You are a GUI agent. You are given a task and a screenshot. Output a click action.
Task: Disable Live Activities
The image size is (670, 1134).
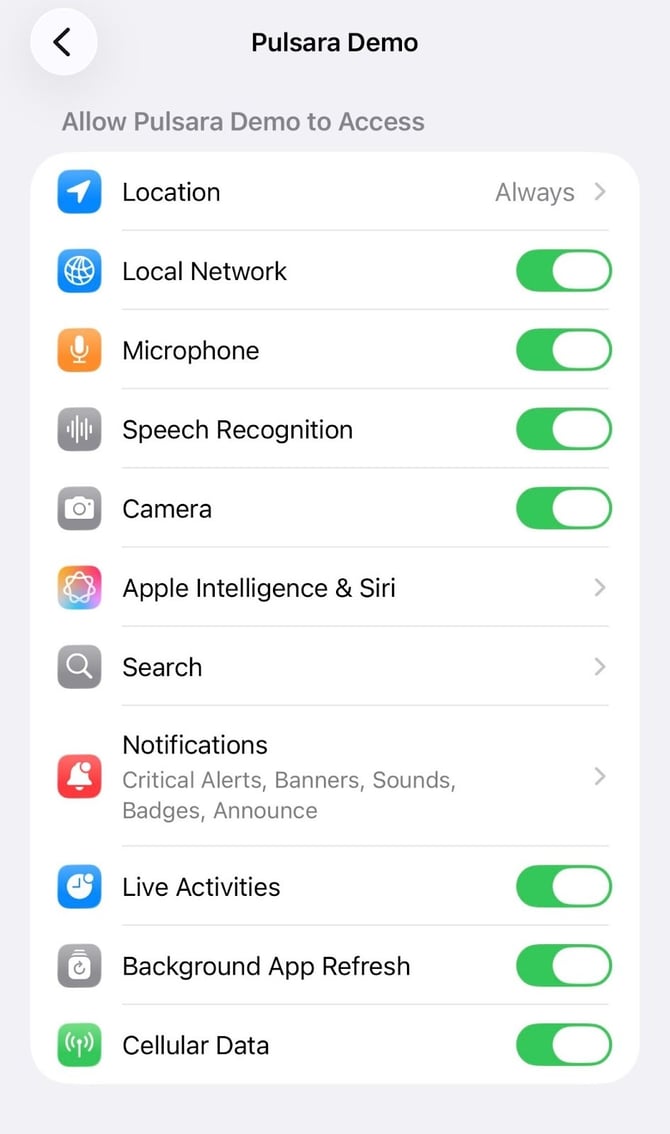click(x=563, y=887)
